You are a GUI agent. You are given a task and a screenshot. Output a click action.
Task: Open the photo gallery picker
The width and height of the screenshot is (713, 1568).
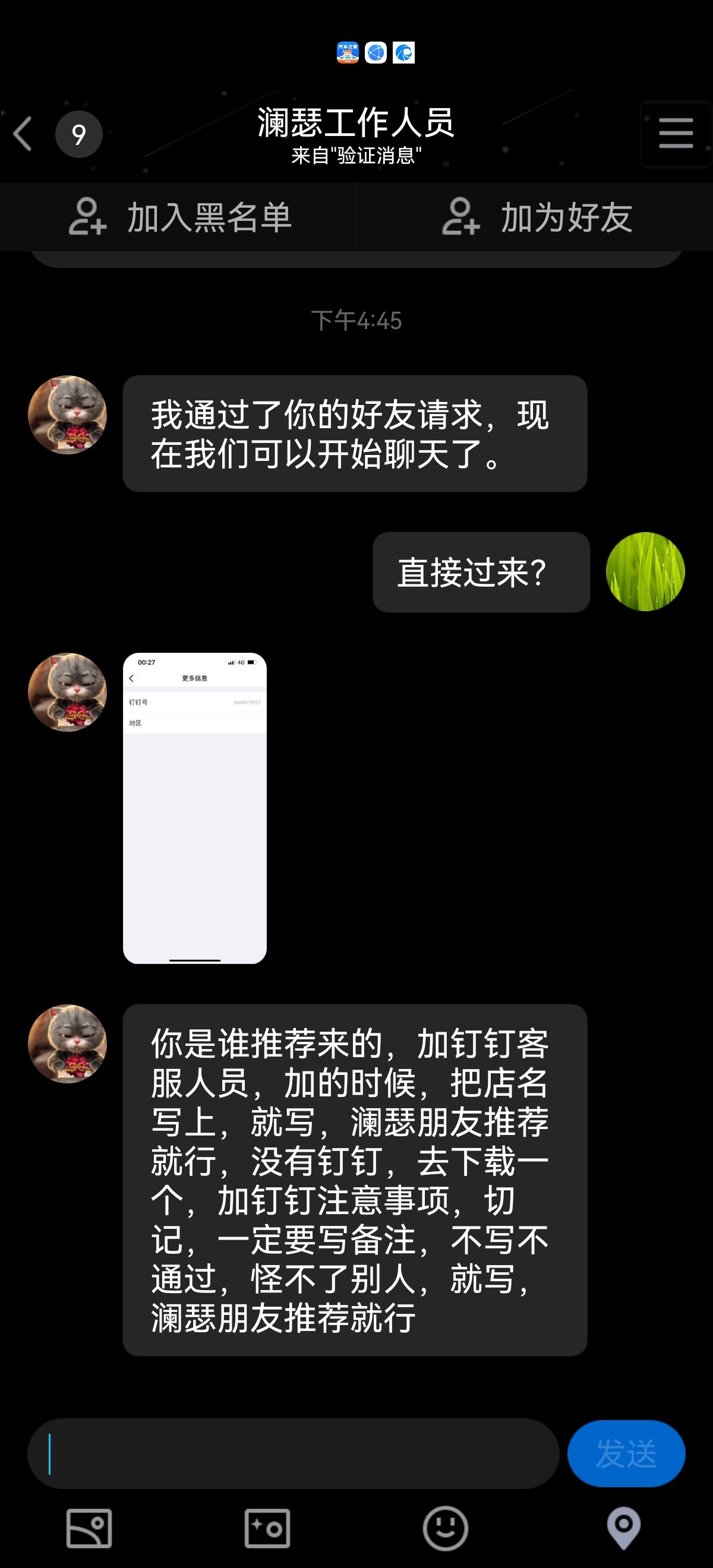89,1528
